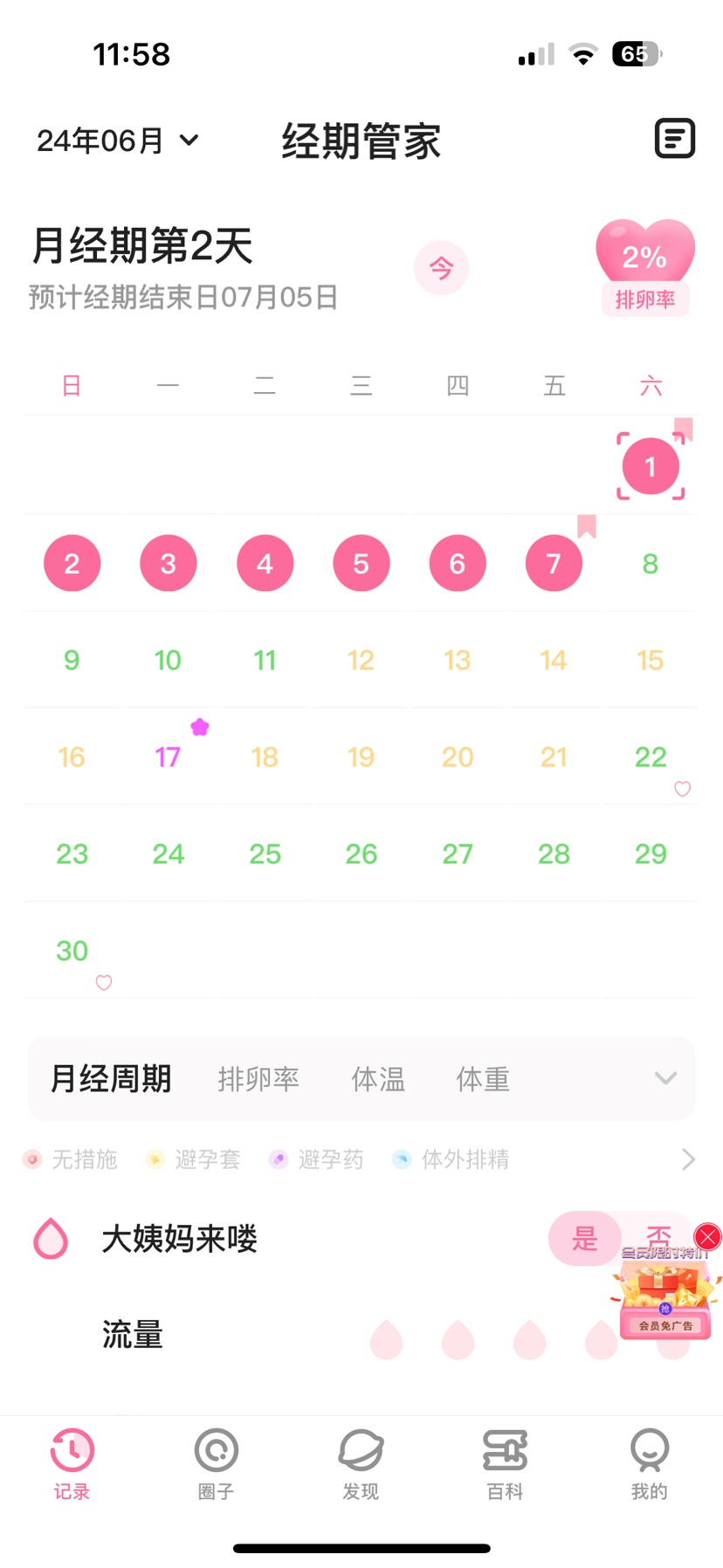
Task: Switch to the 排卵率 tab
Action: (258, 1079)
